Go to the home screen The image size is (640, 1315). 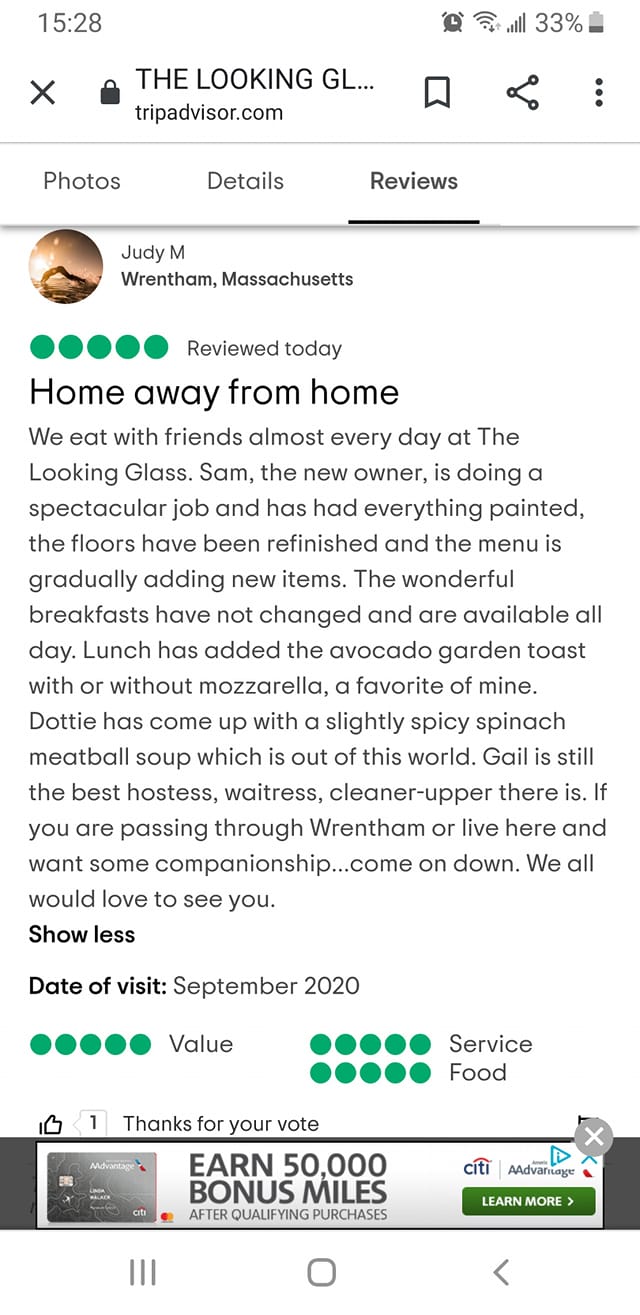tap(321, 1272)
